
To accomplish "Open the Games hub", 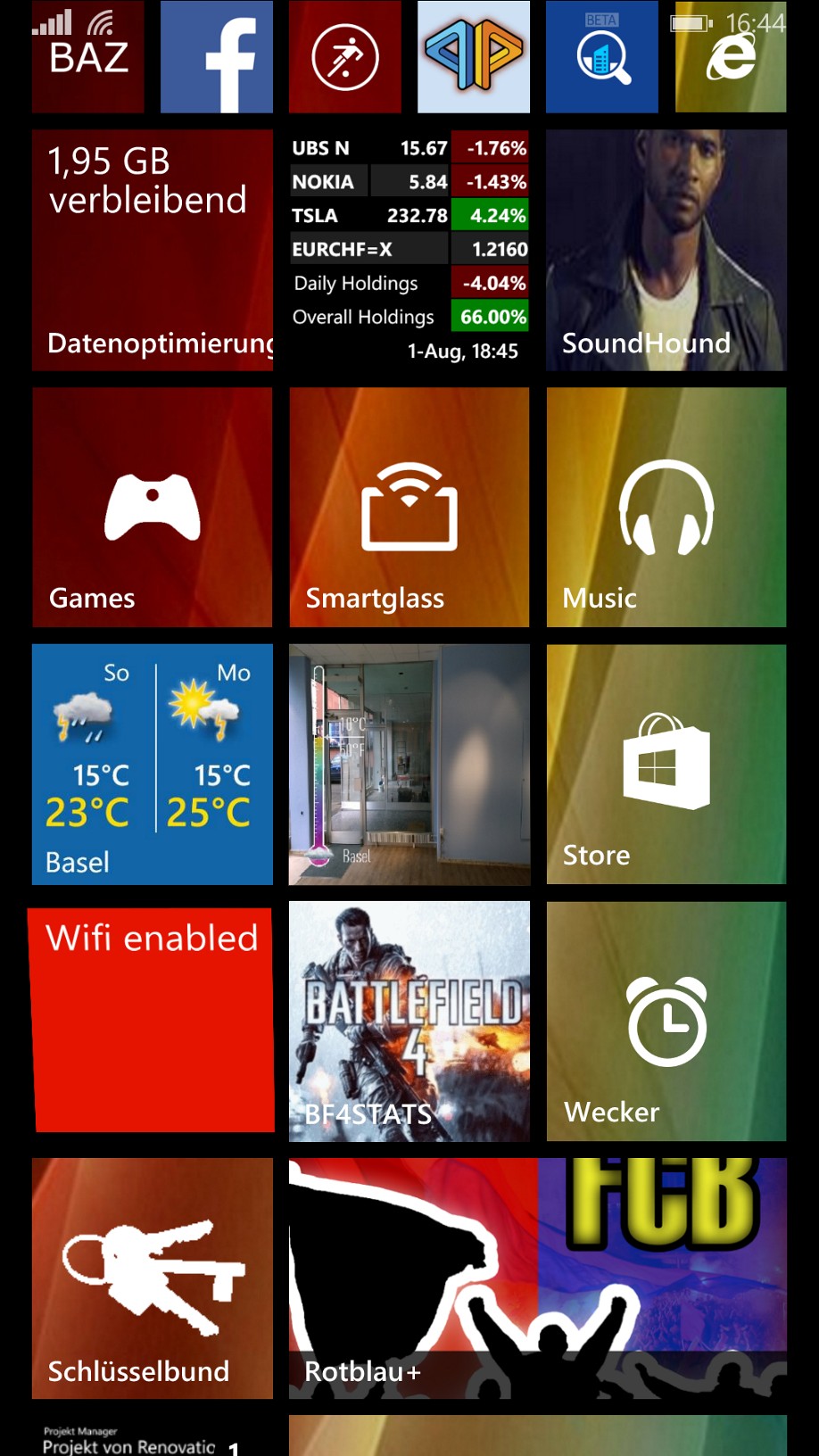I will point(153,507).
